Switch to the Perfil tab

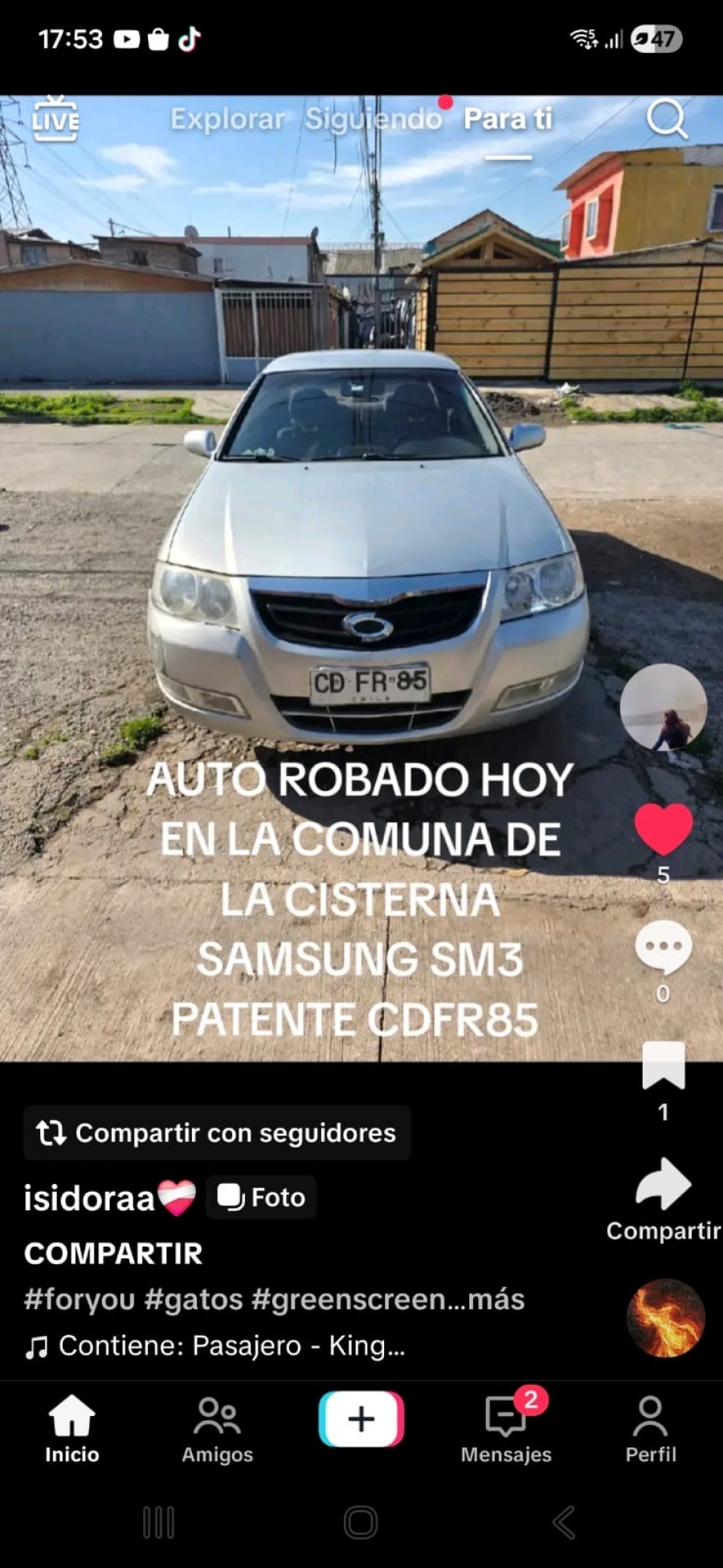(651, 1431)
